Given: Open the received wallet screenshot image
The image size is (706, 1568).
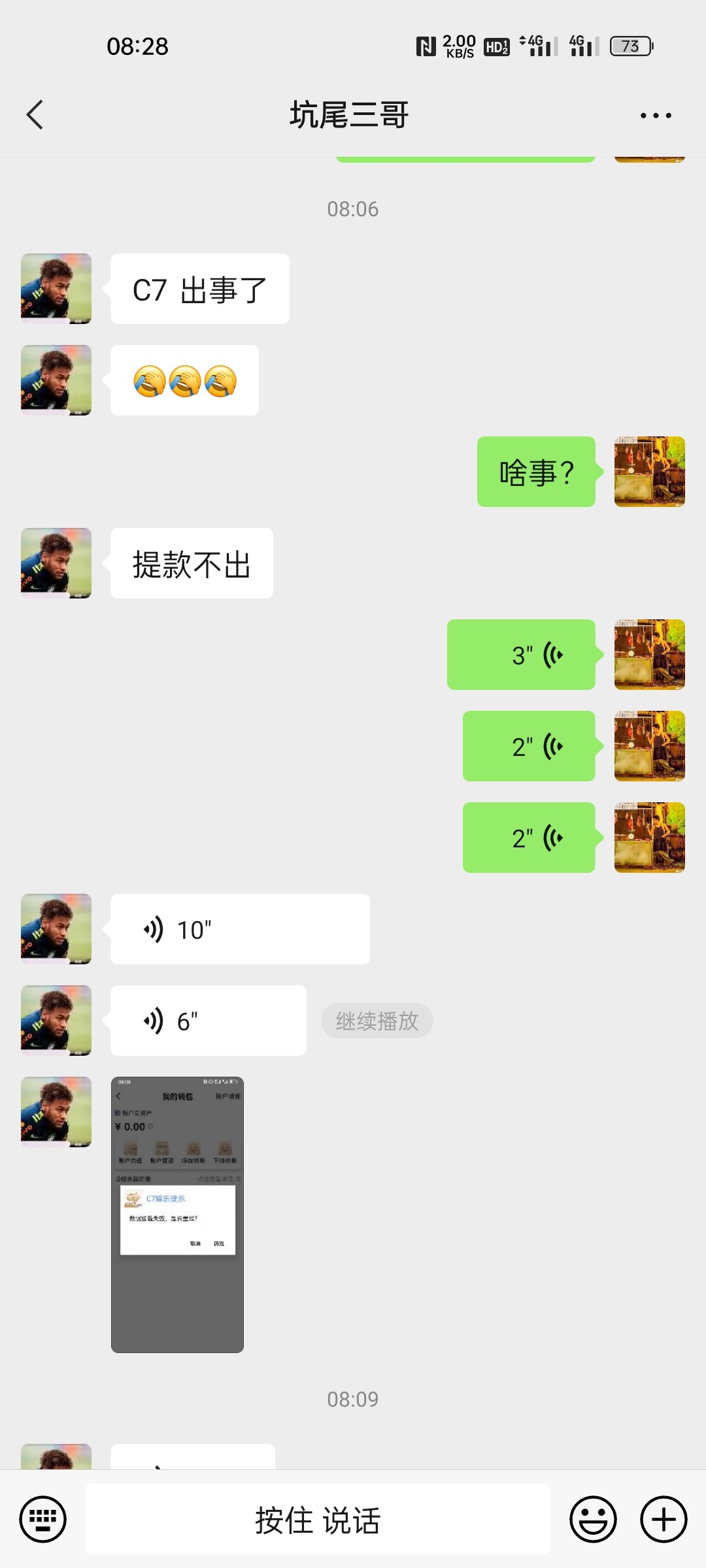Looking at the screenshot, I should point(177,1214).
